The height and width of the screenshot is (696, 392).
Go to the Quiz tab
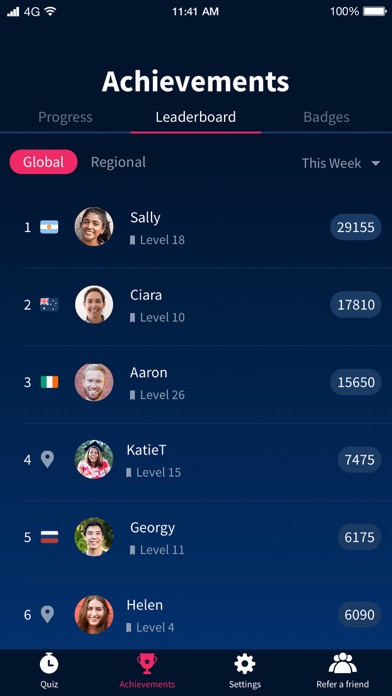49,671
